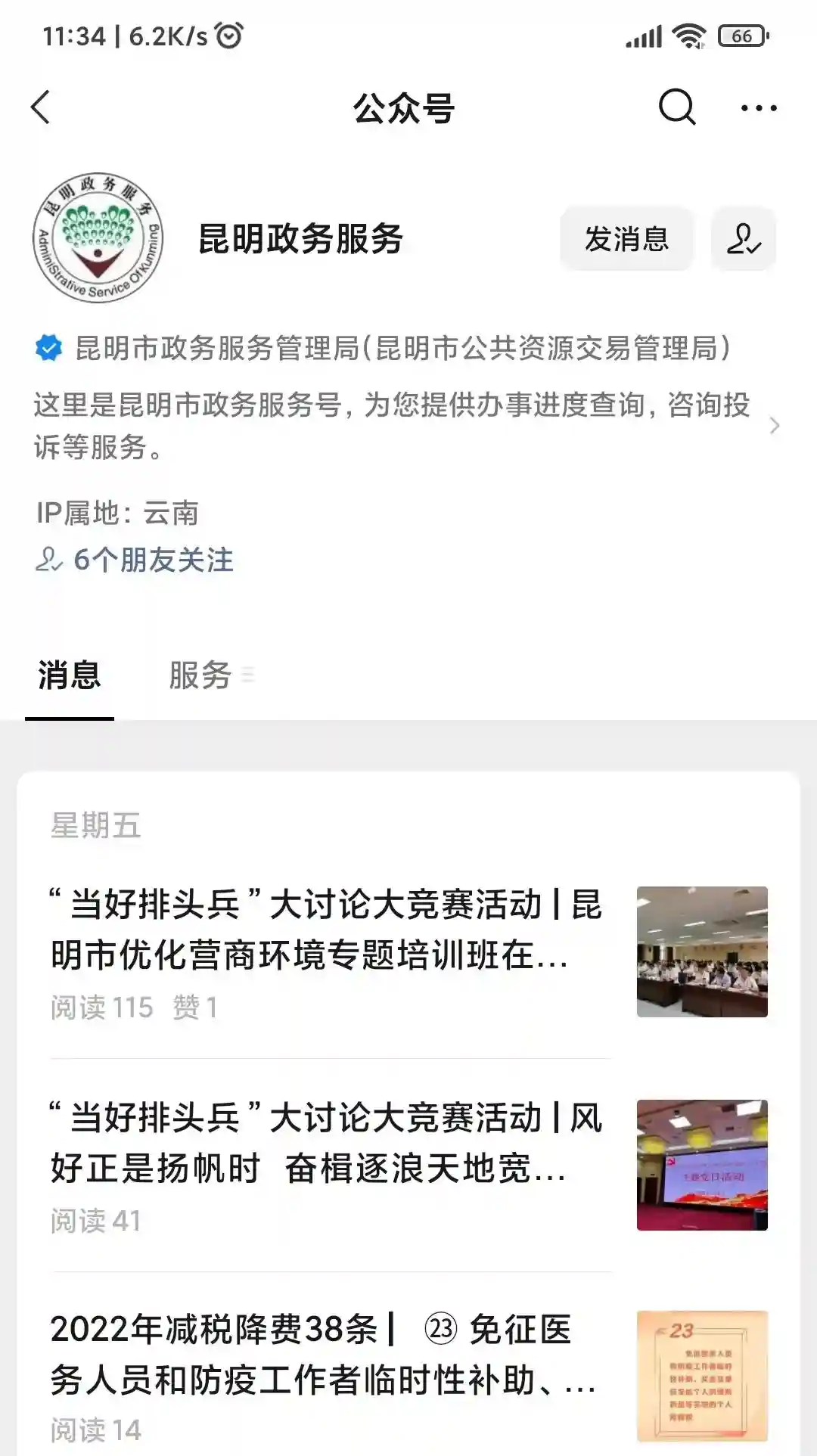
Task: Open the 昆明政务服务 account avatar
Action: click(x=98, y=238)
